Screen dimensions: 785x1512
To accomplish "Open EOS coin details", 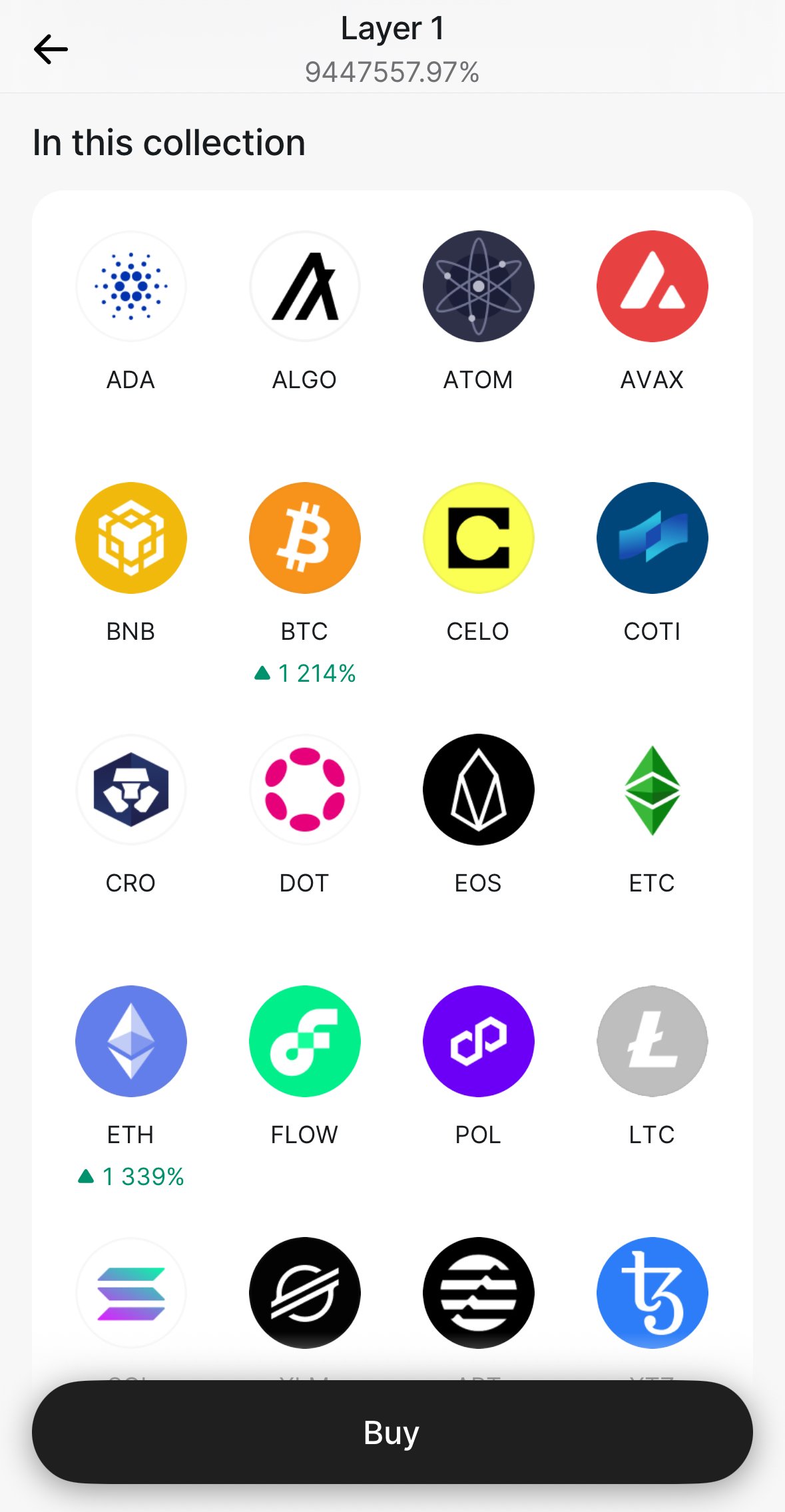I will pyautogui.click(x=478, y=790).
